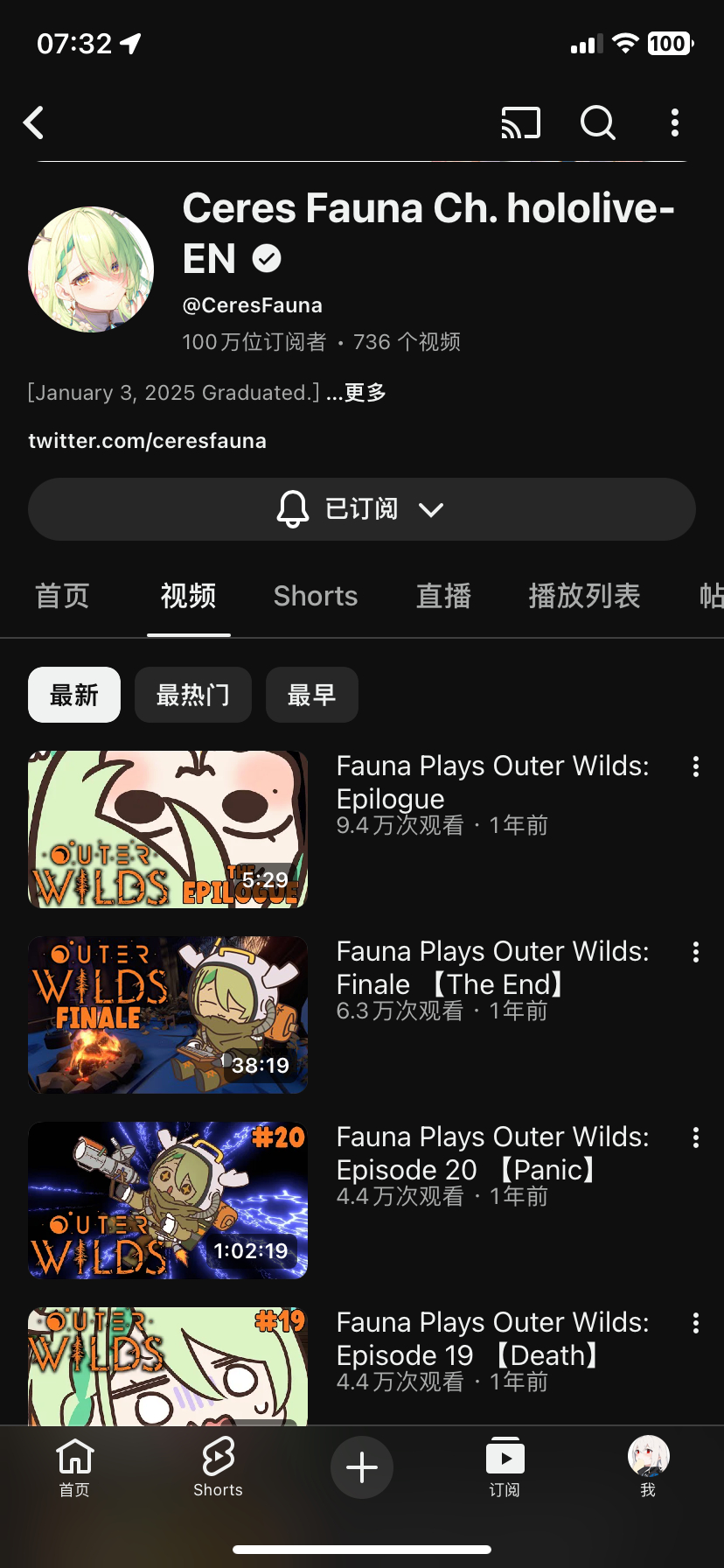Image resolution: width=724 pixels, height=1568 pixels.
Task: Open the 已订阅 subscription options dropdown
Action: [362, 509]
